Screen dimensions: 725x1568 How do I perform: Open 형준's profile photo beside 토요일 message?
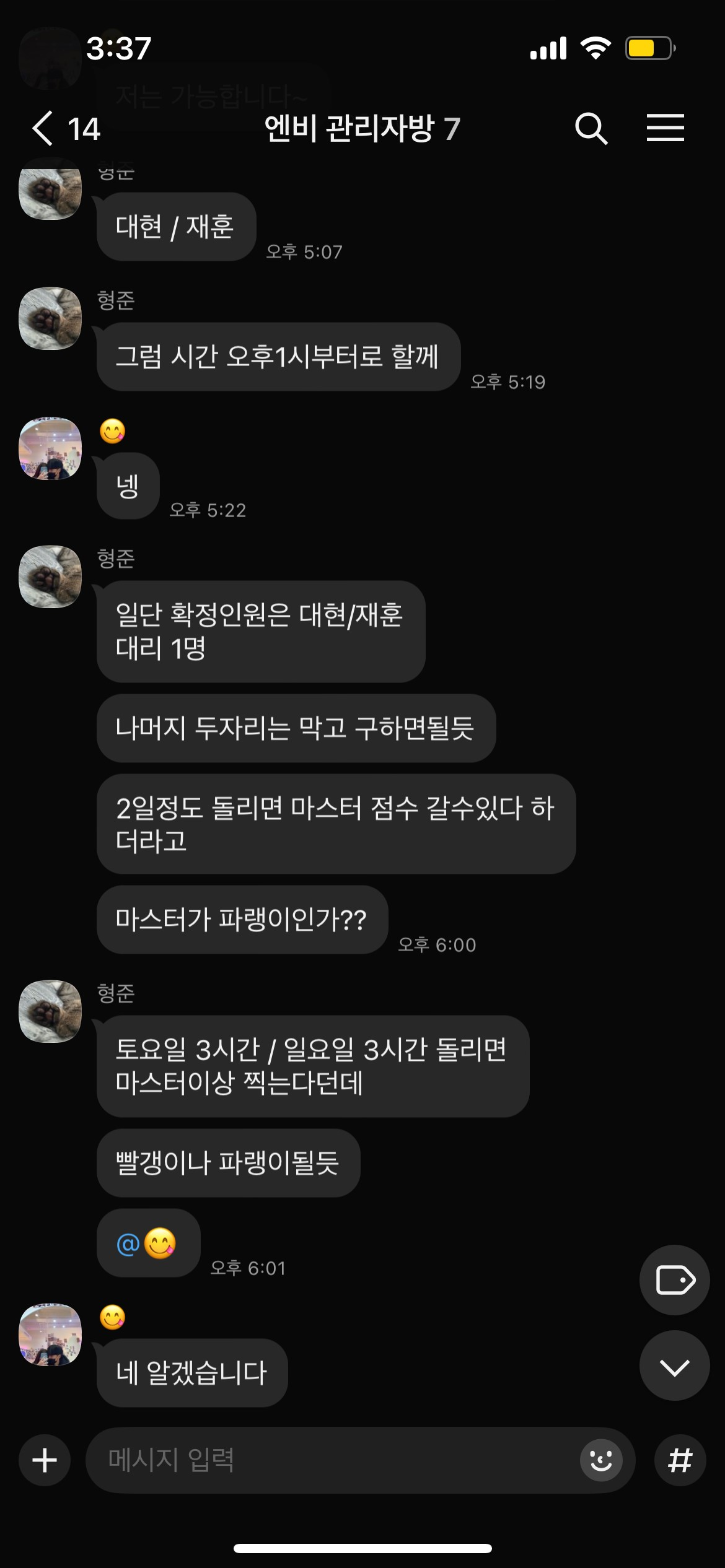(50, 1011)
